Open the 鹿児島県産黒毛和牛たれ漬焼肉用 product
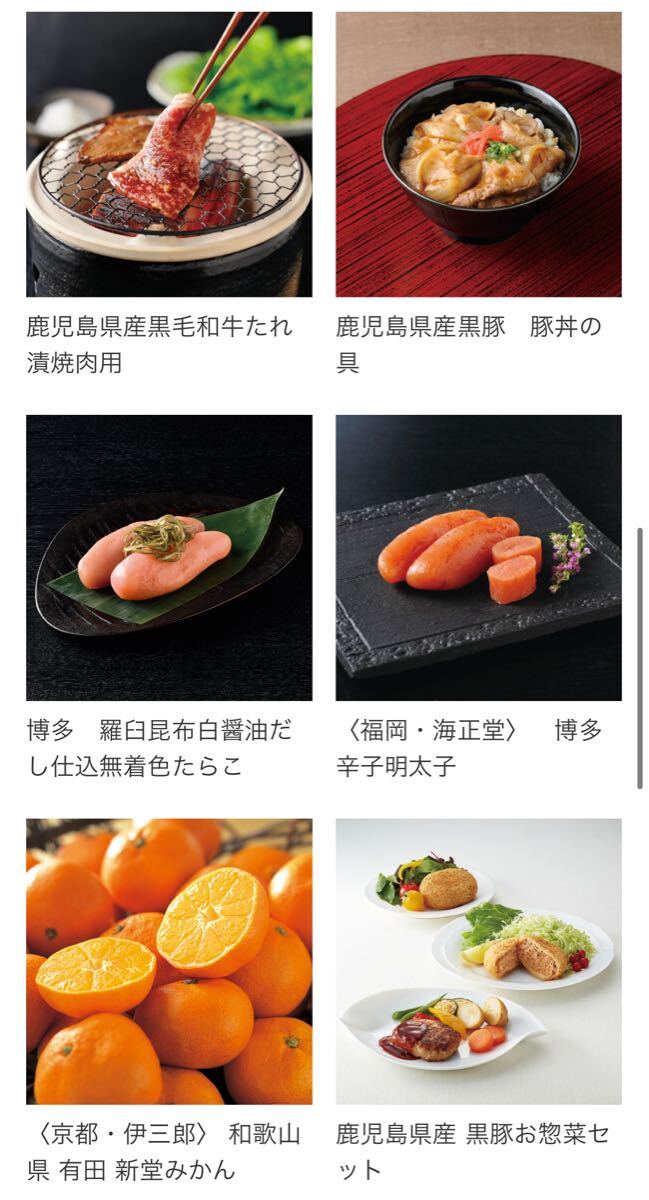Image resolution: width=649 pixels, height=1200 pixels. coord(169,155)
